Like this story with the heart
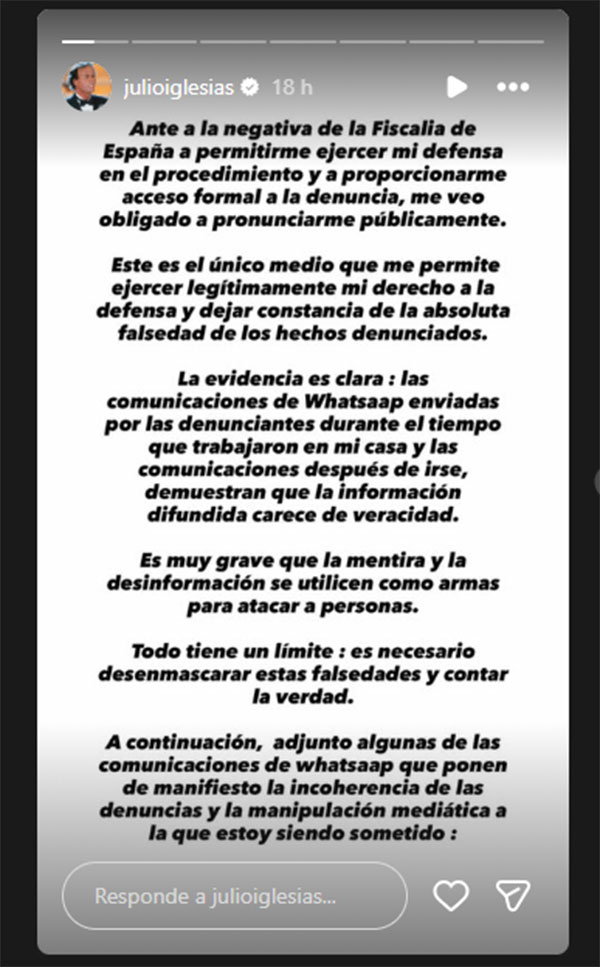 click(x=451, y=895)
